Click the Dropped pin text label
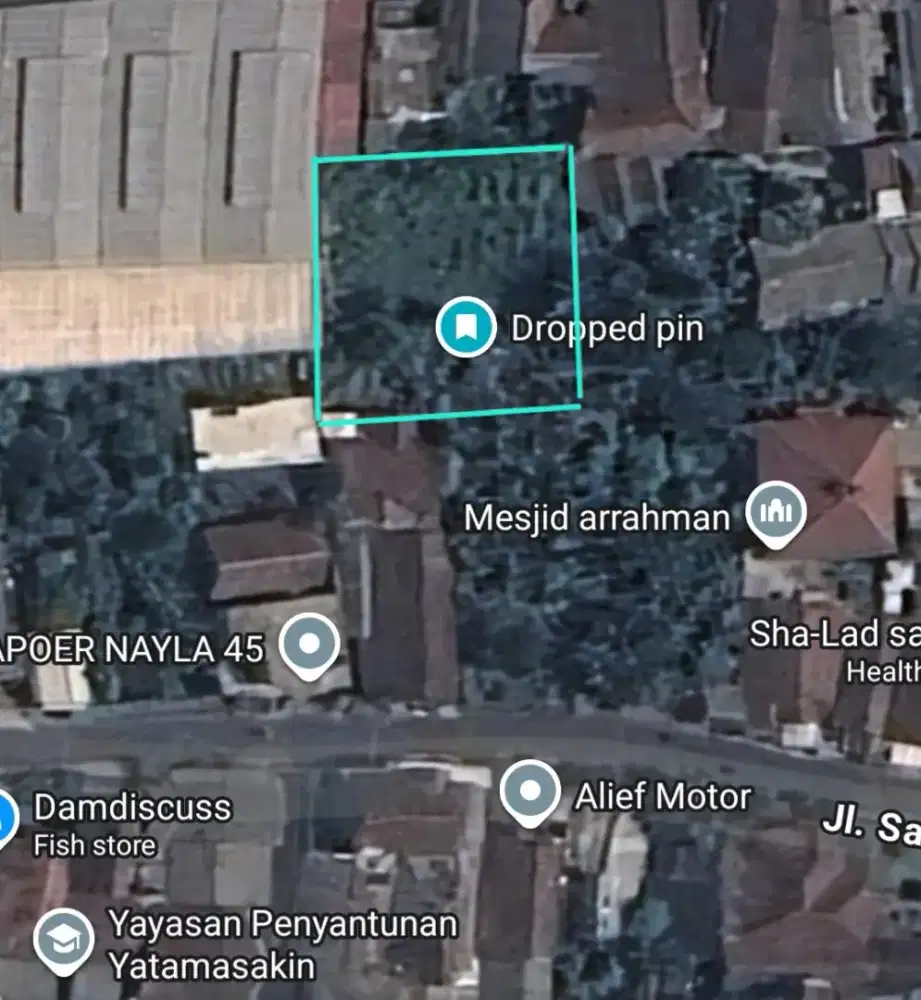The width and height of the screenshot is (921, 1000). [606, 327]
